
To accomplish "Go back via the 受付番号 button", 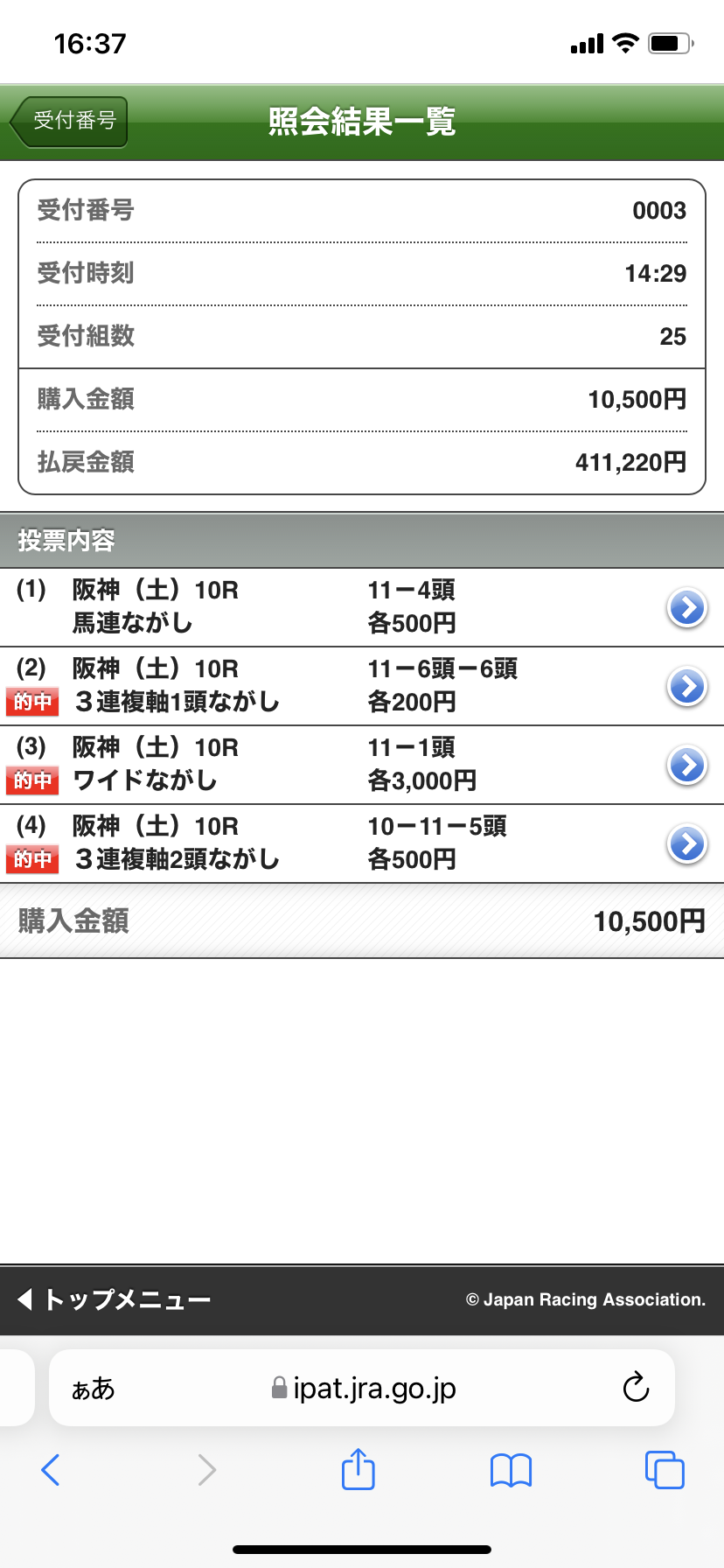I will coord(71,121).
